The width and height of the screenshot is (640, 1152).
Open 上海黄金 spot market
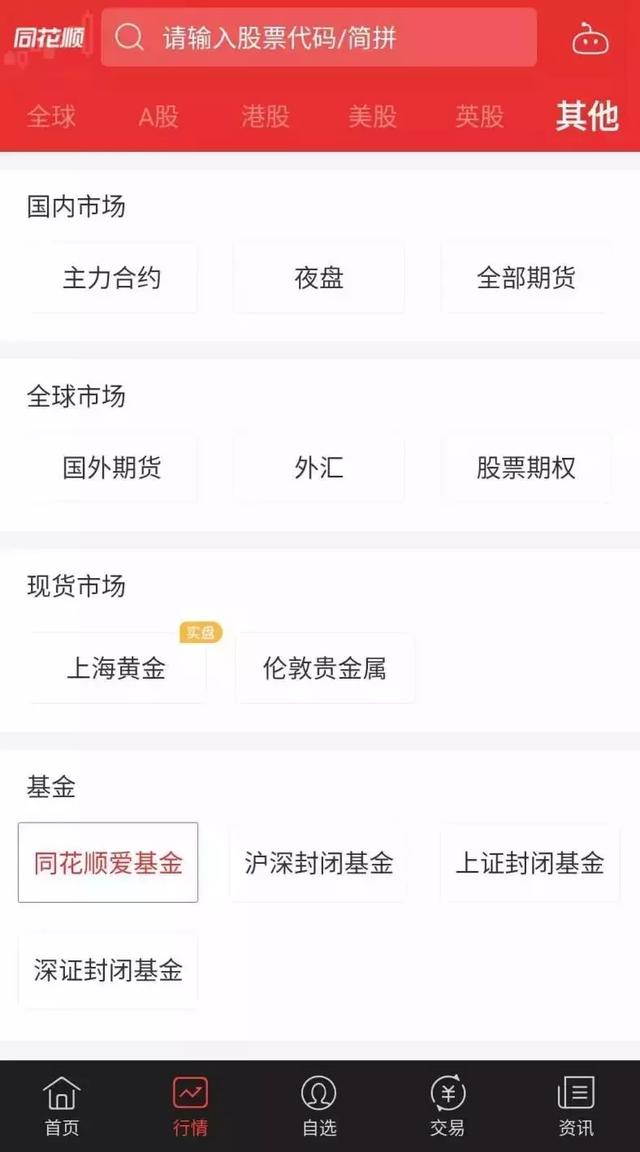[x=116, y=668]
